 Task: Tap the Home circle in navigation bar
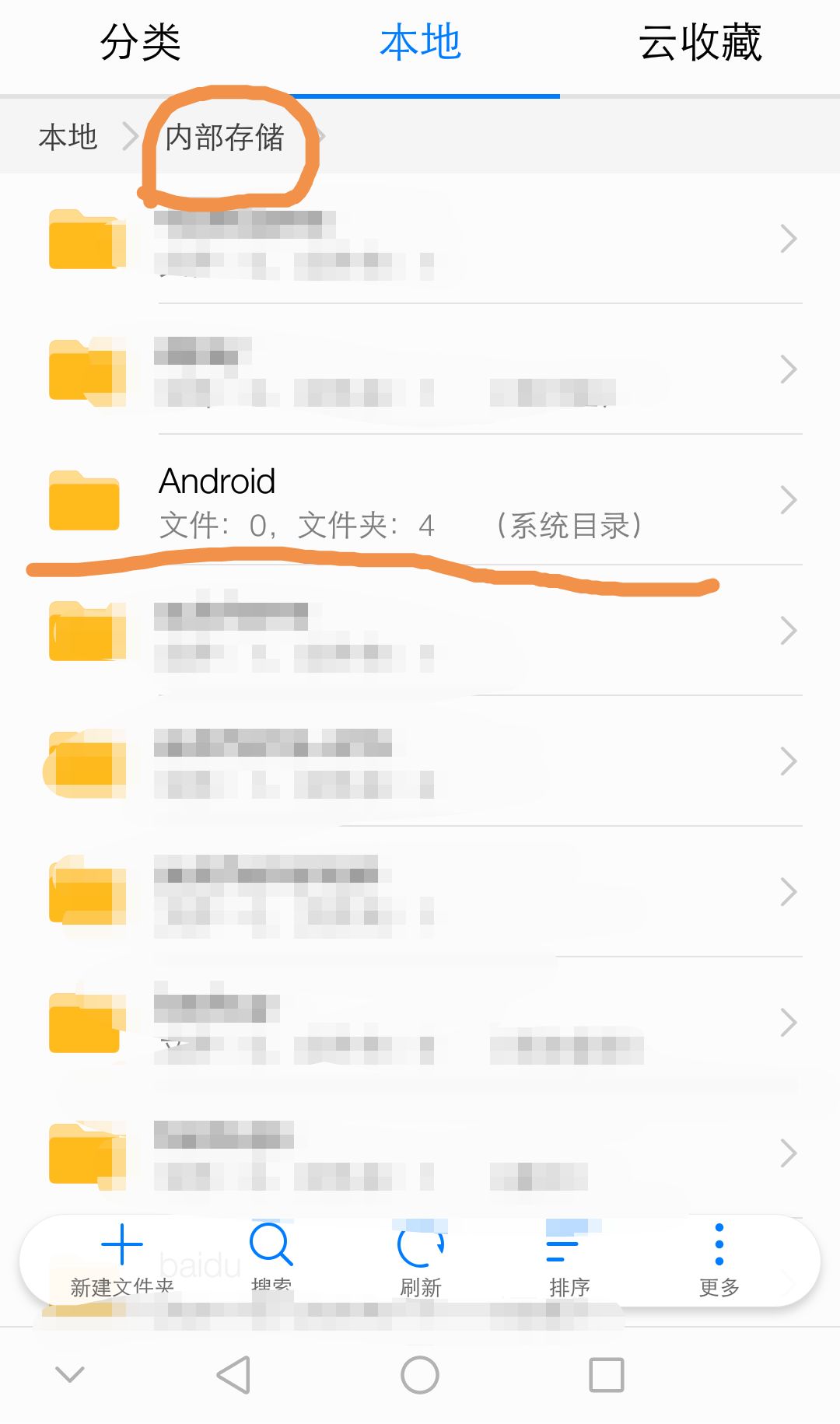pyautogui.click(x=419, y=1375)
